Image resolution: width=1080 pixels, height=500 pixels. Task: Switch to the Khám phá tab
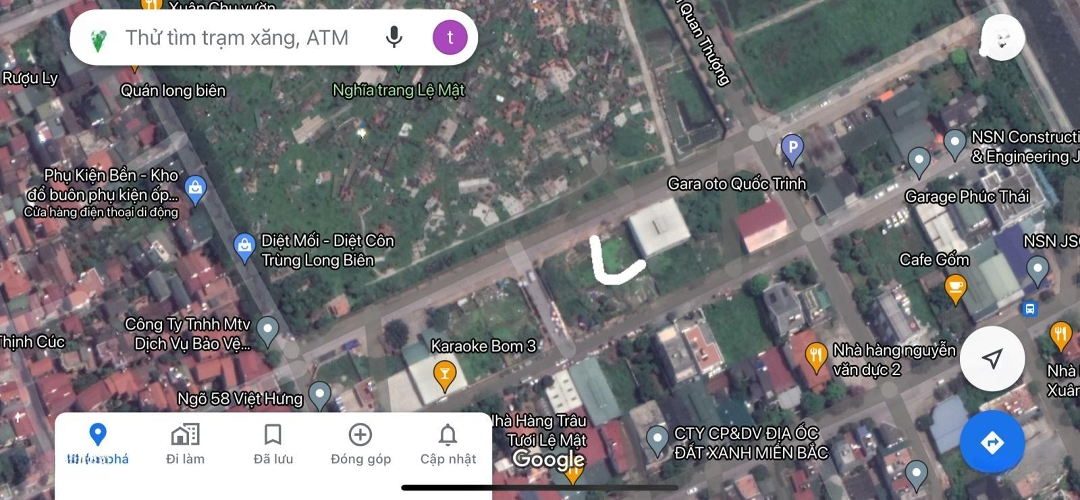[x=97, y=444]
